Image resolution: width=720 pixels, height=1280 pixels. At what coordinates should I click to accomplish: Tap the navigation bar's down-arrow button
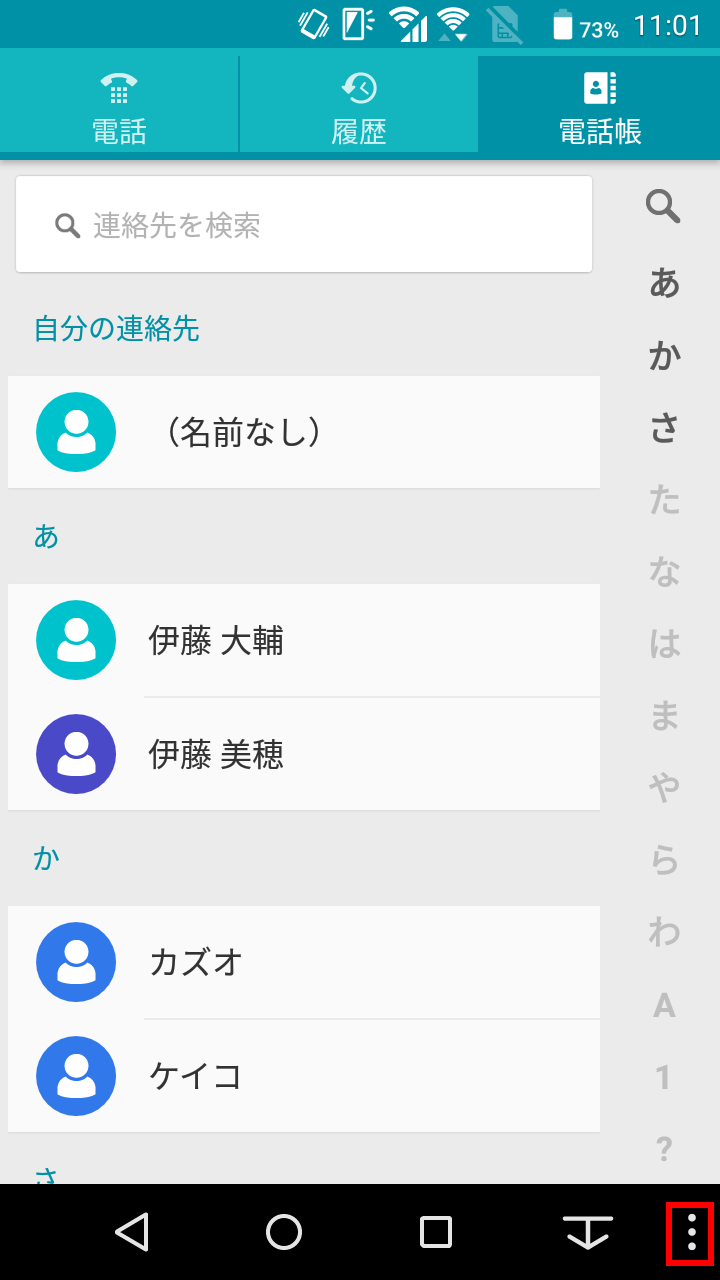point(588,1232)
